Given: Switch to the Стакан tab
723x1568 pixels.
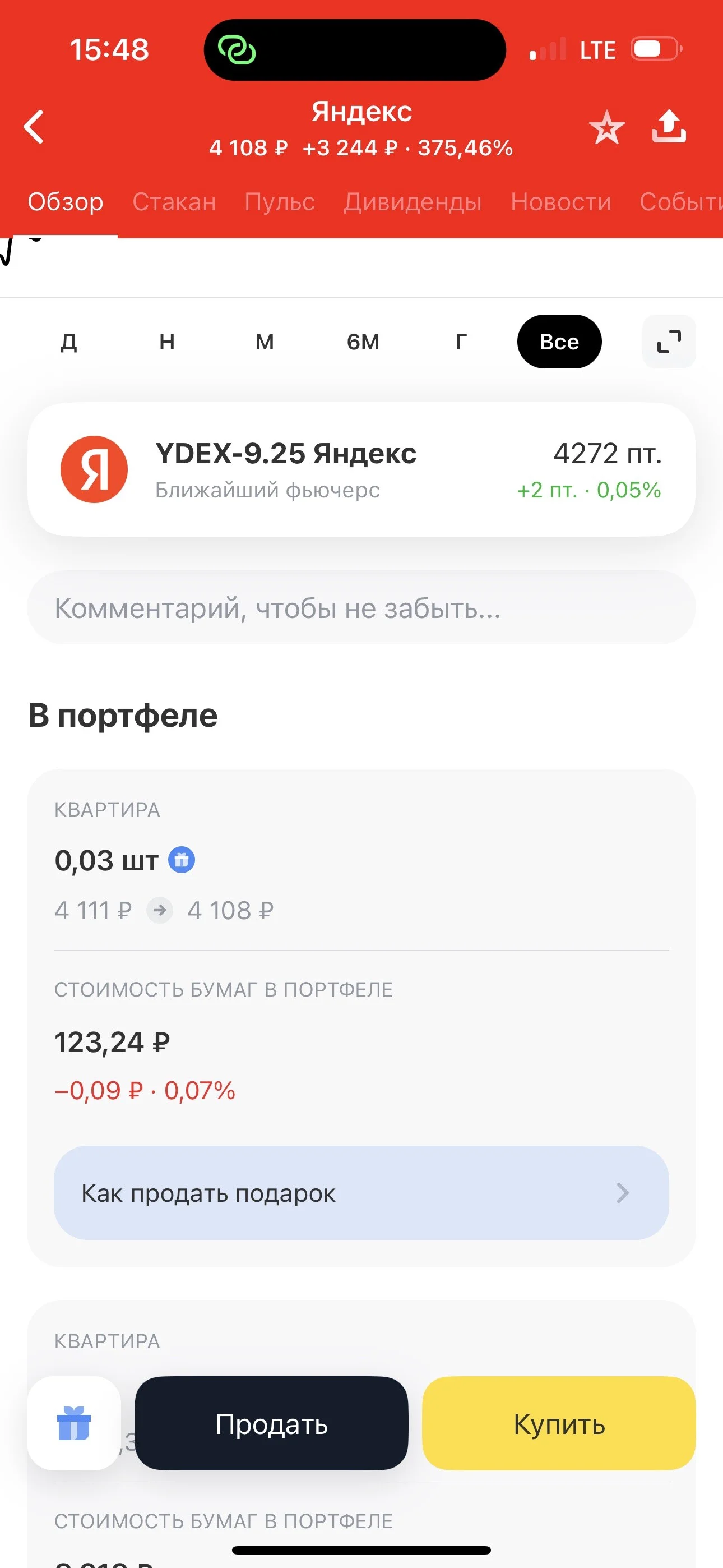Looking at the screenshot, I should [x=174, y=201].
